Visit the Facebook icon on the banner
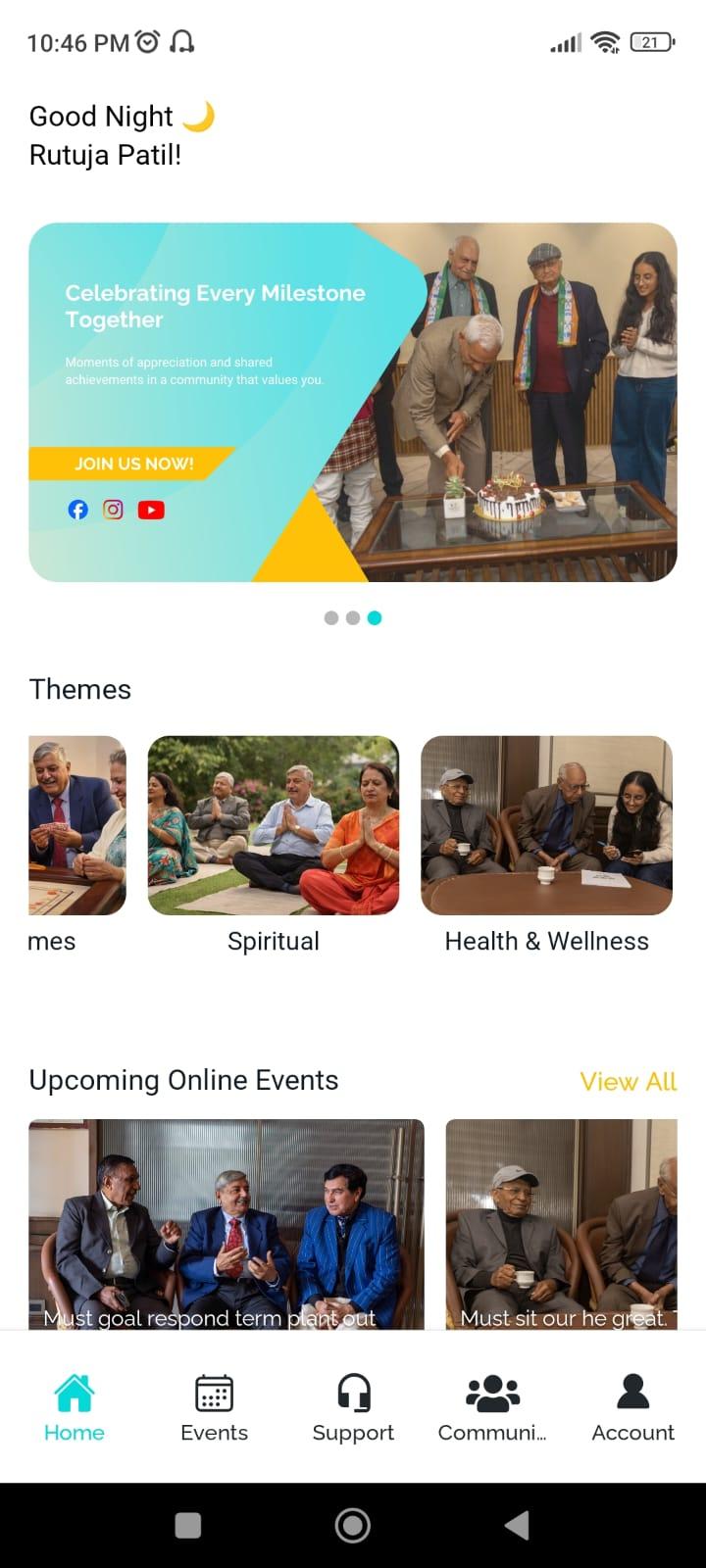 pyautogui.click(x=77, y=509)
